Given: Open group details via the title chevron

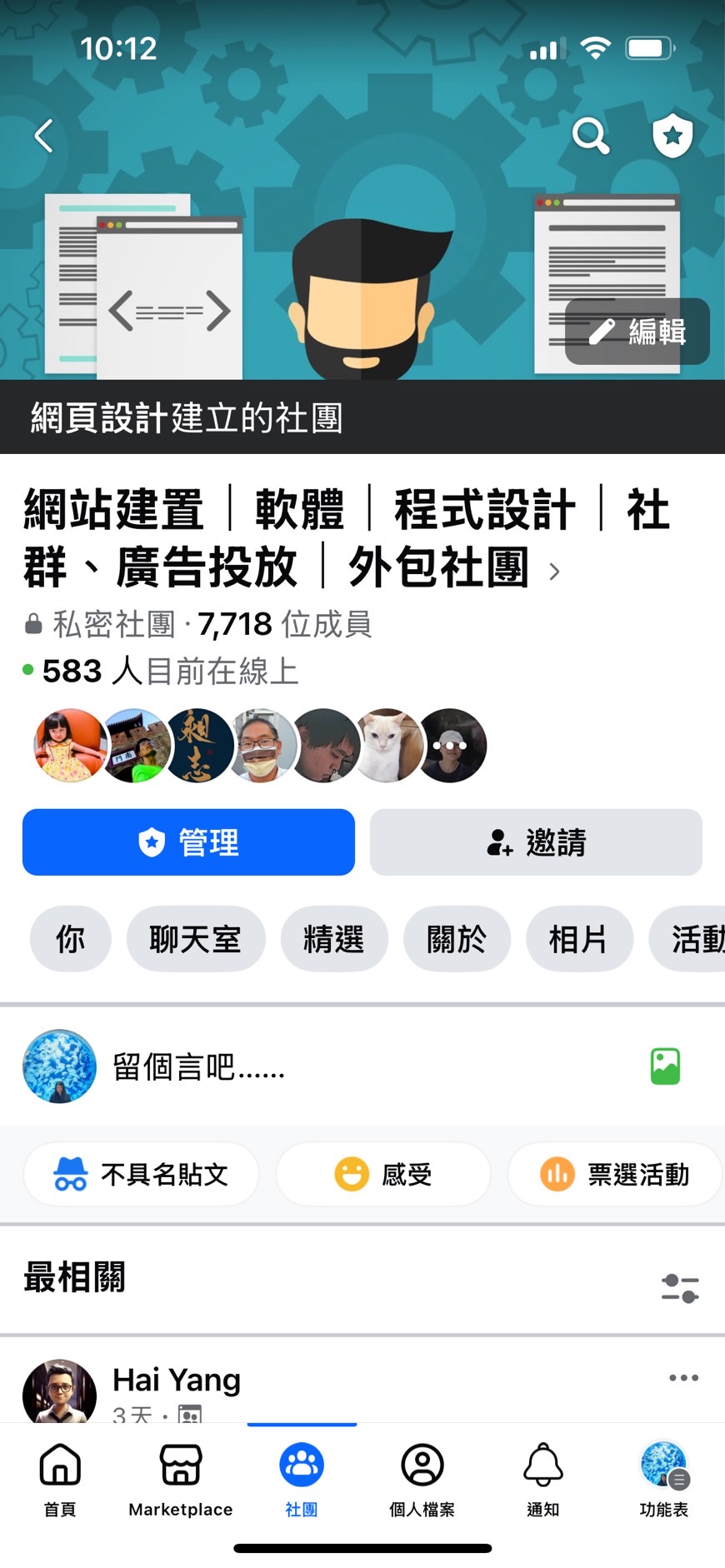Looking at the screenshot, I should pos(554,572).
